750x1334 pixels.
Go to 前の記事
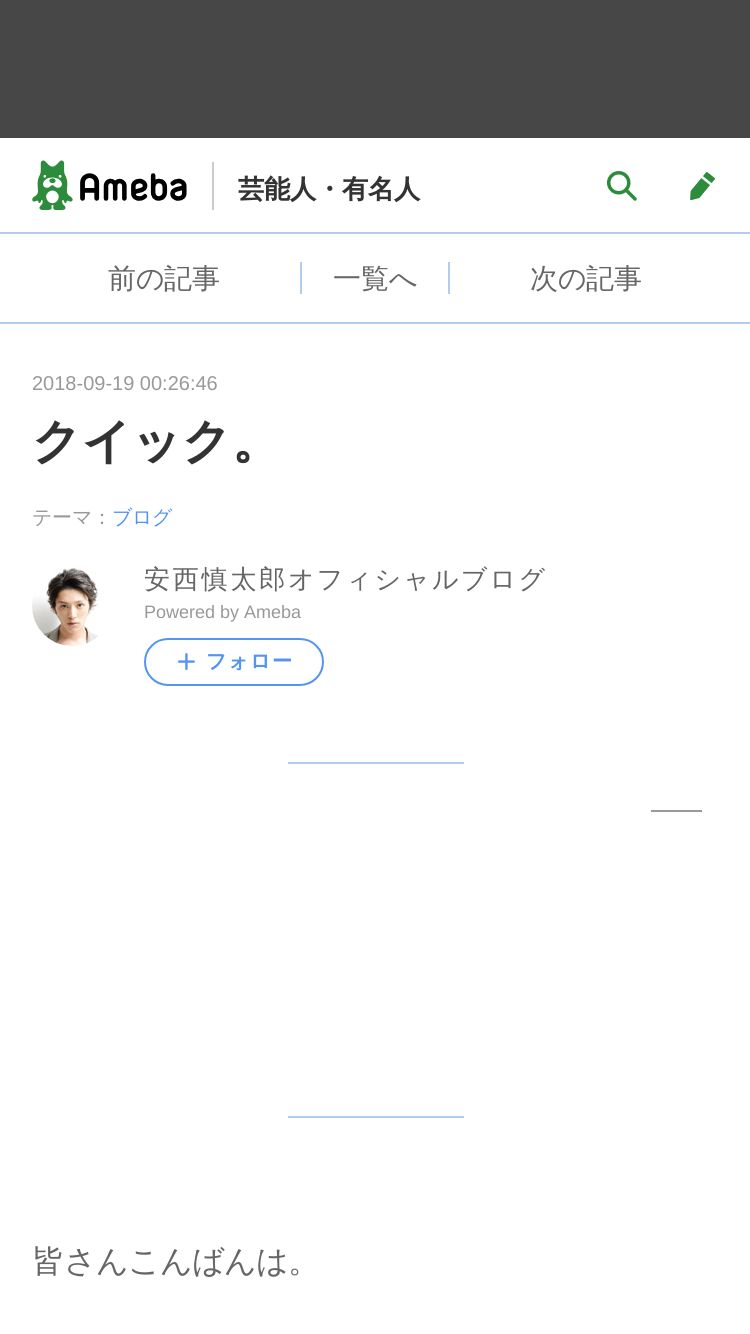[164, 278]
